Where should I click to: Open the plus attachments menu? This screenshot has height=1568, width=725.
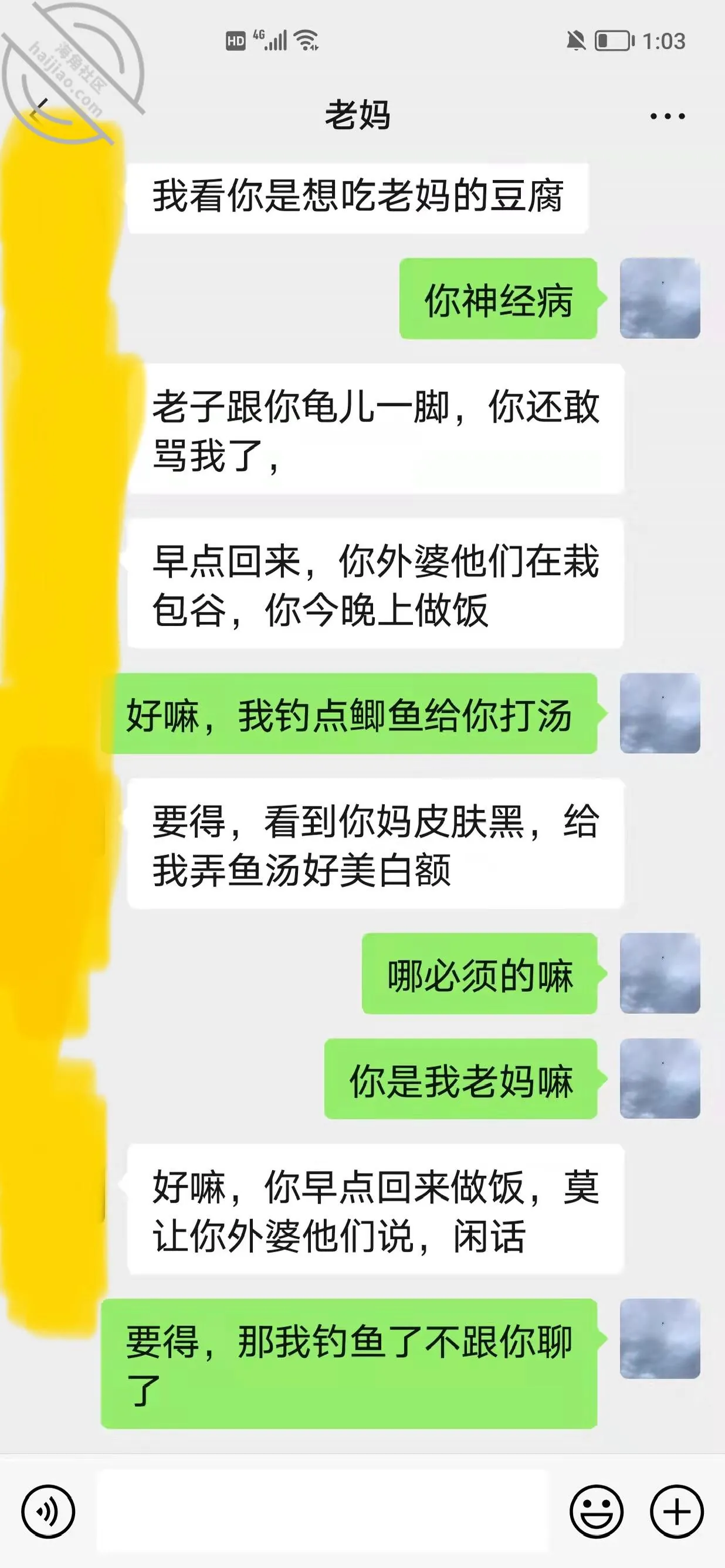point(677,1511)
